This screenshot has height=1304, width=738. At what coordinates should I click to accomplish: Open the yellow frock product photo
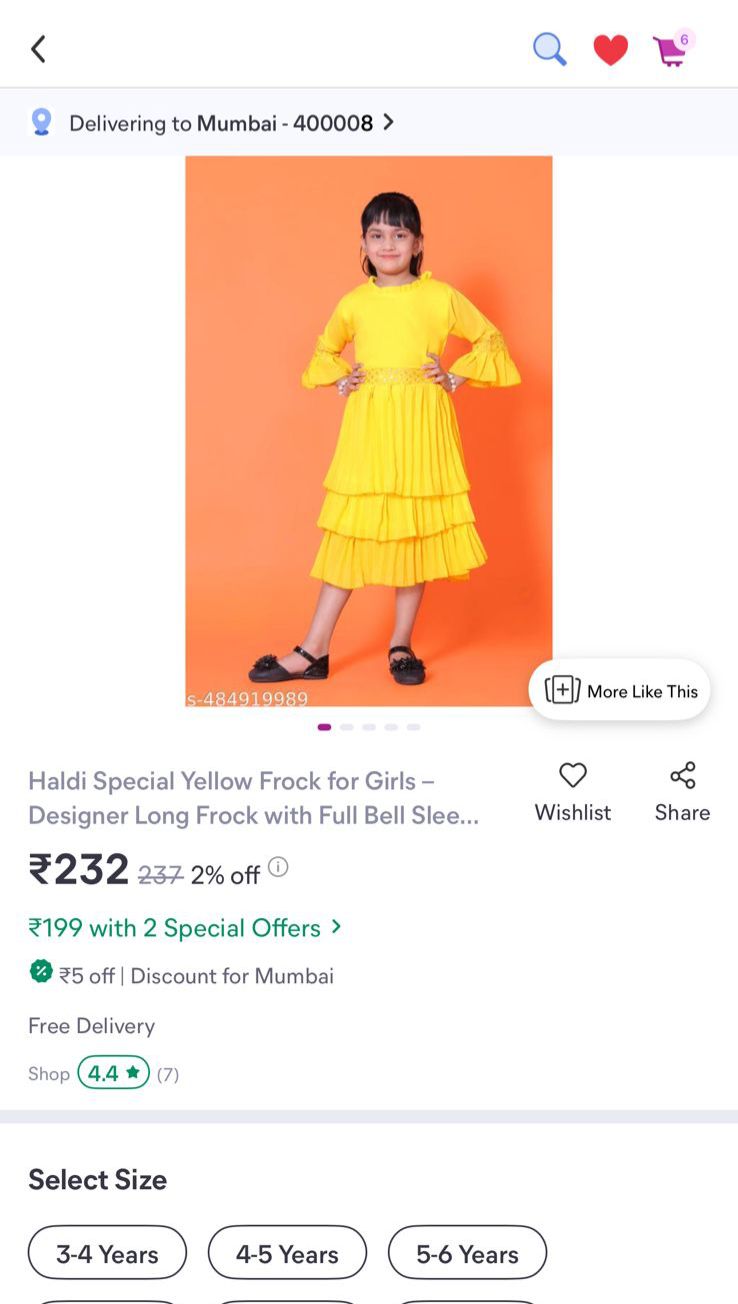click(x=368, y=431)
